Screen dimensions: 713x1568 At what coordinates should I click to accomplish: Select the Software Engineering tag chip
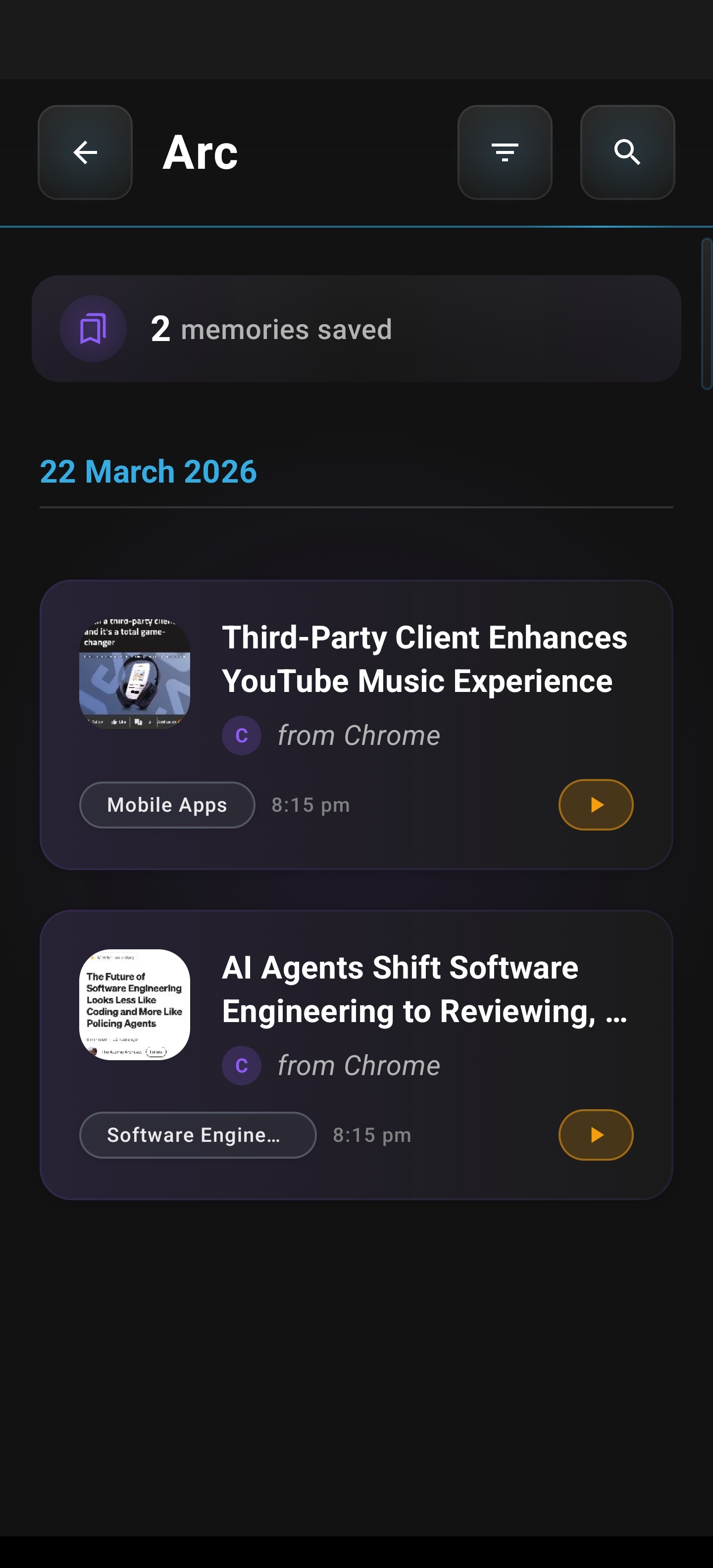coord(198,1134)
